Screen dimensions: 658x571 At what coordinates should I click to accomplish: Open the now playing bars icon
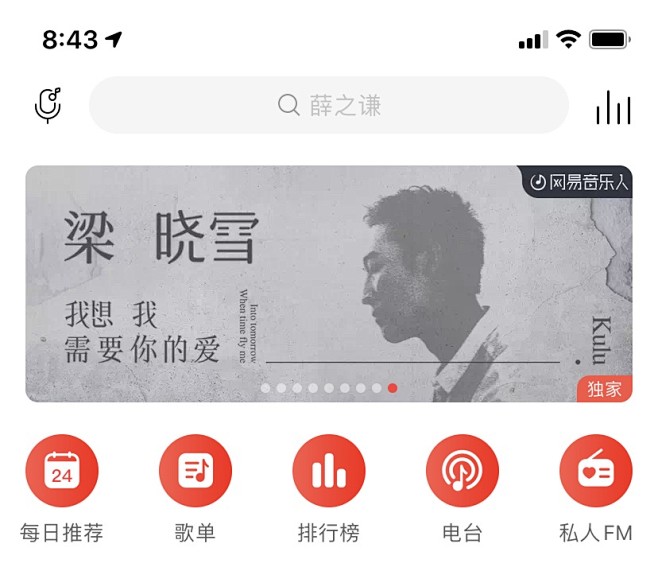click(x=613, y=107)
